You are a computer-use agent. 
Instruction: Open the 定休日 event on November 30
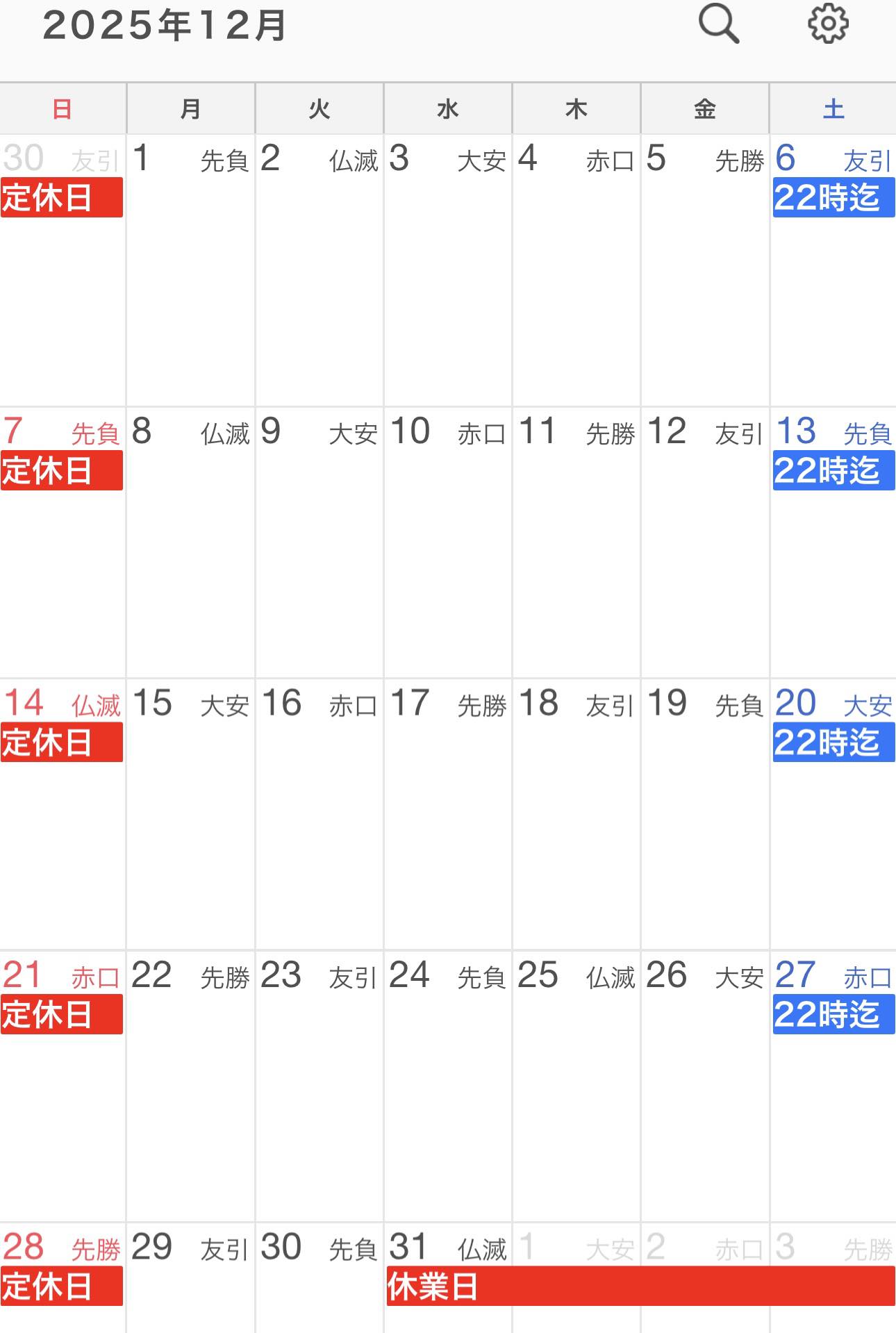(x=61, y=198)
